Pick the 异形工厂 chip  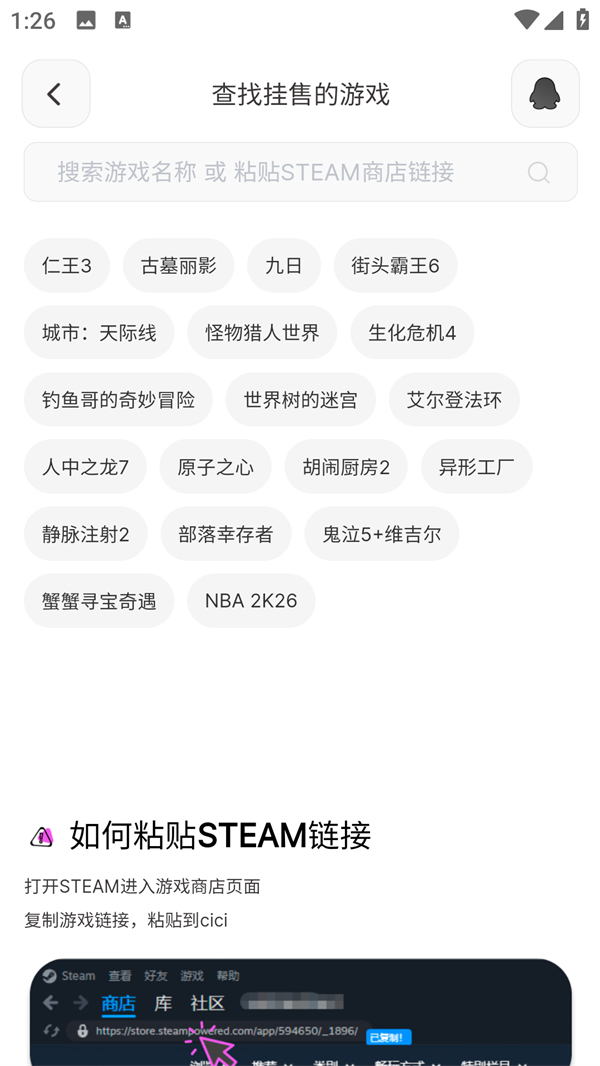tap(476, 467)
